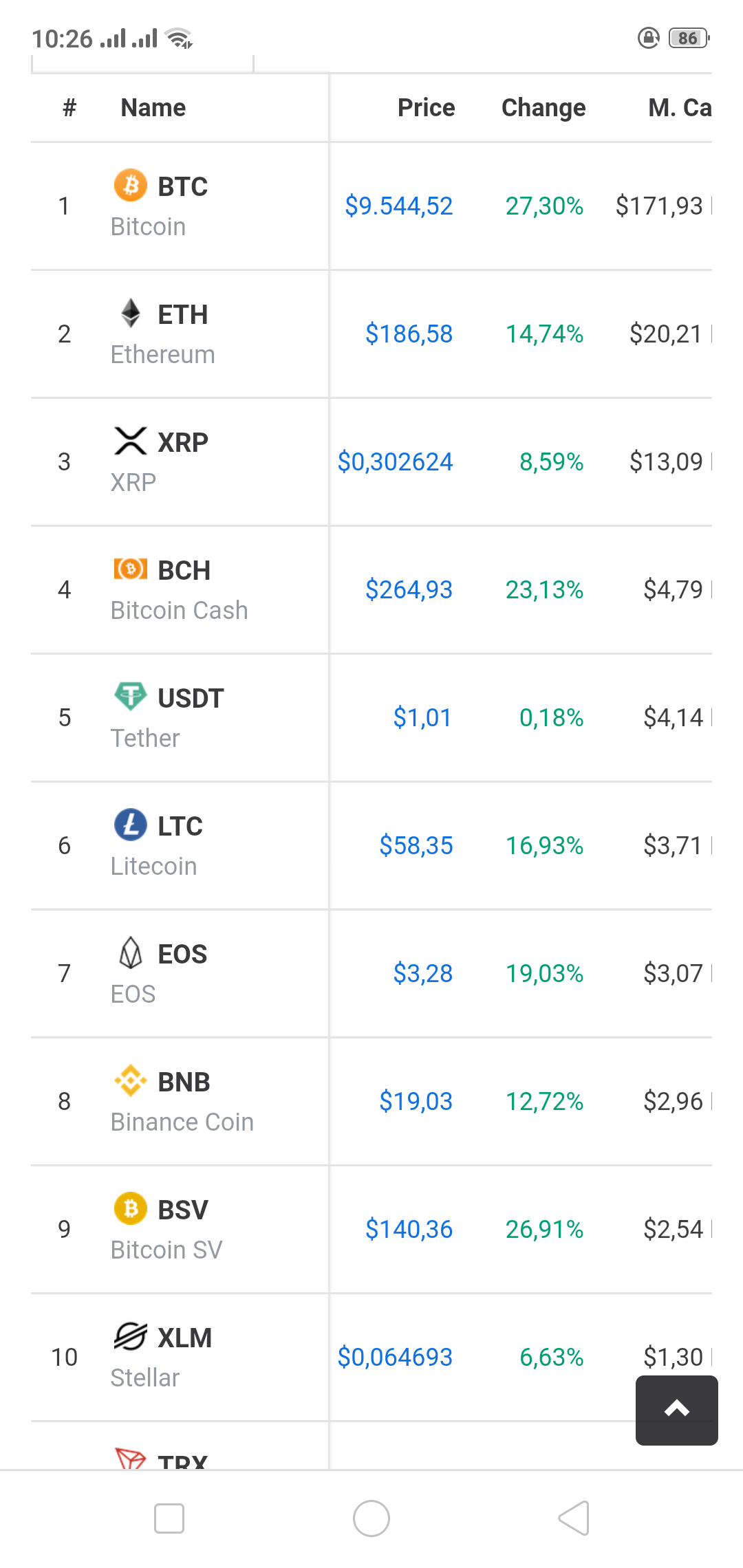Open the EOS coin row
Screen dimensions: 743x1568
(182, 973)
